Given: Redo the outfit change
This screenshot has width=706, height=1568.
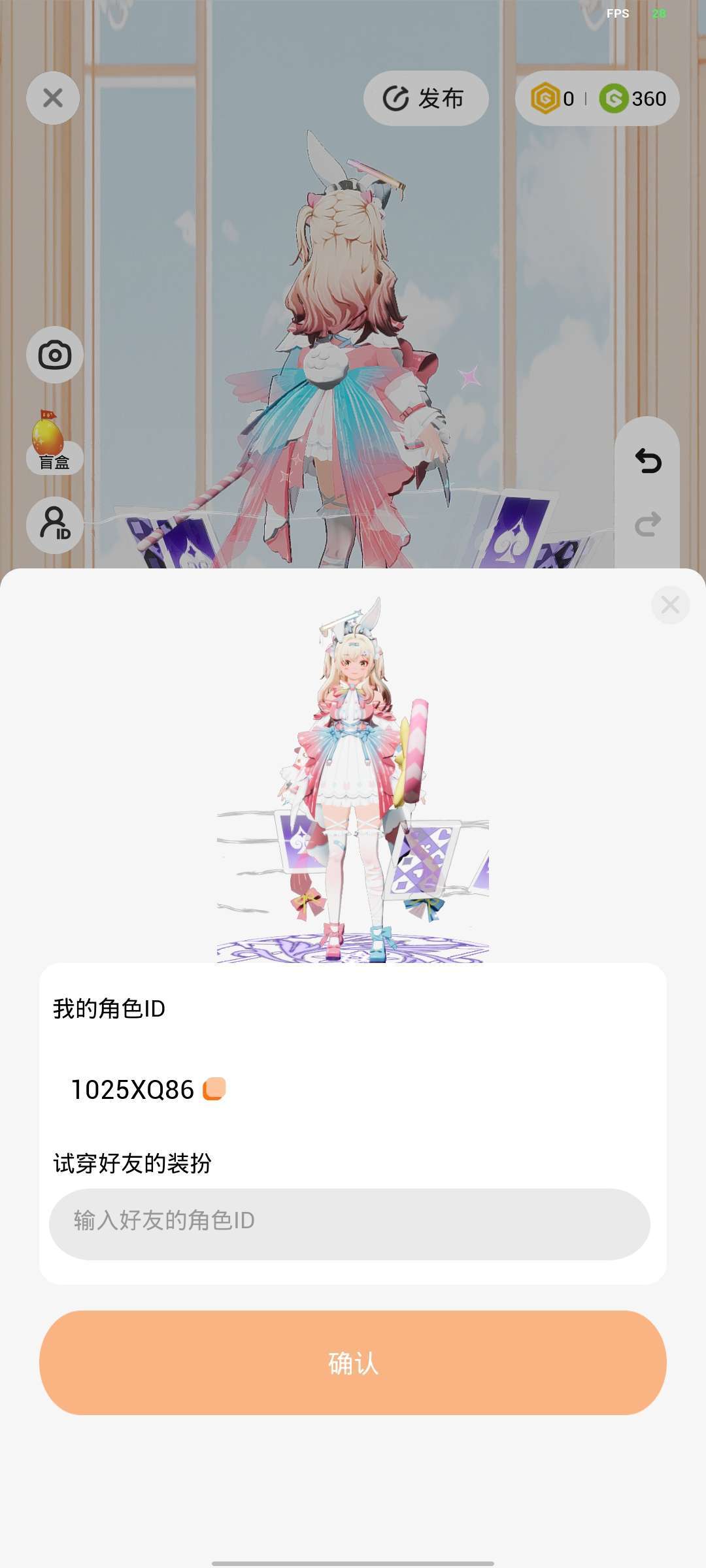Looking at the screenshot, I should coord(648,524).
